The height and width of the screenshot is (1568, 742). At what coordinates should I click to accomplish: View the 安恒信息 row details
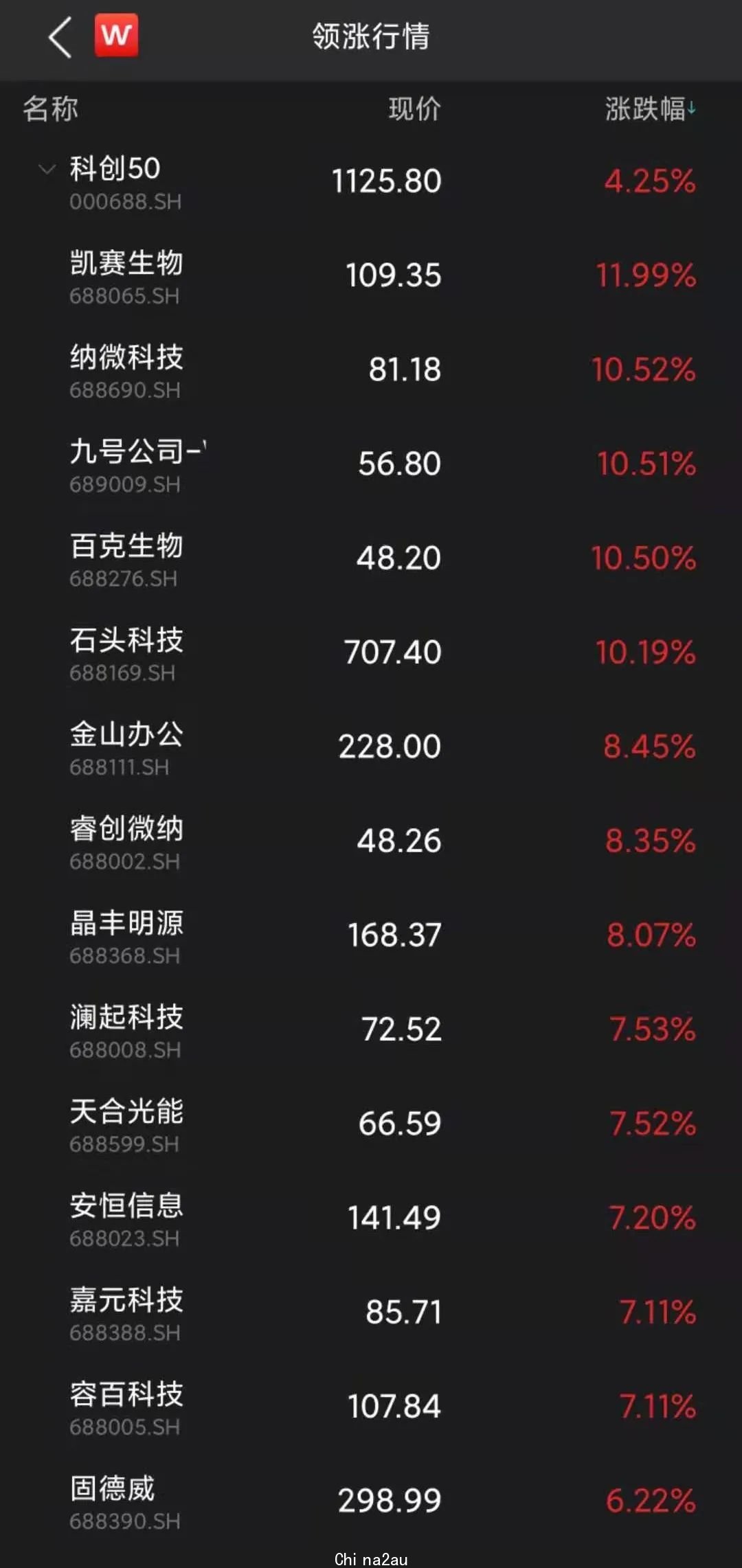[x=371, y=1217]
